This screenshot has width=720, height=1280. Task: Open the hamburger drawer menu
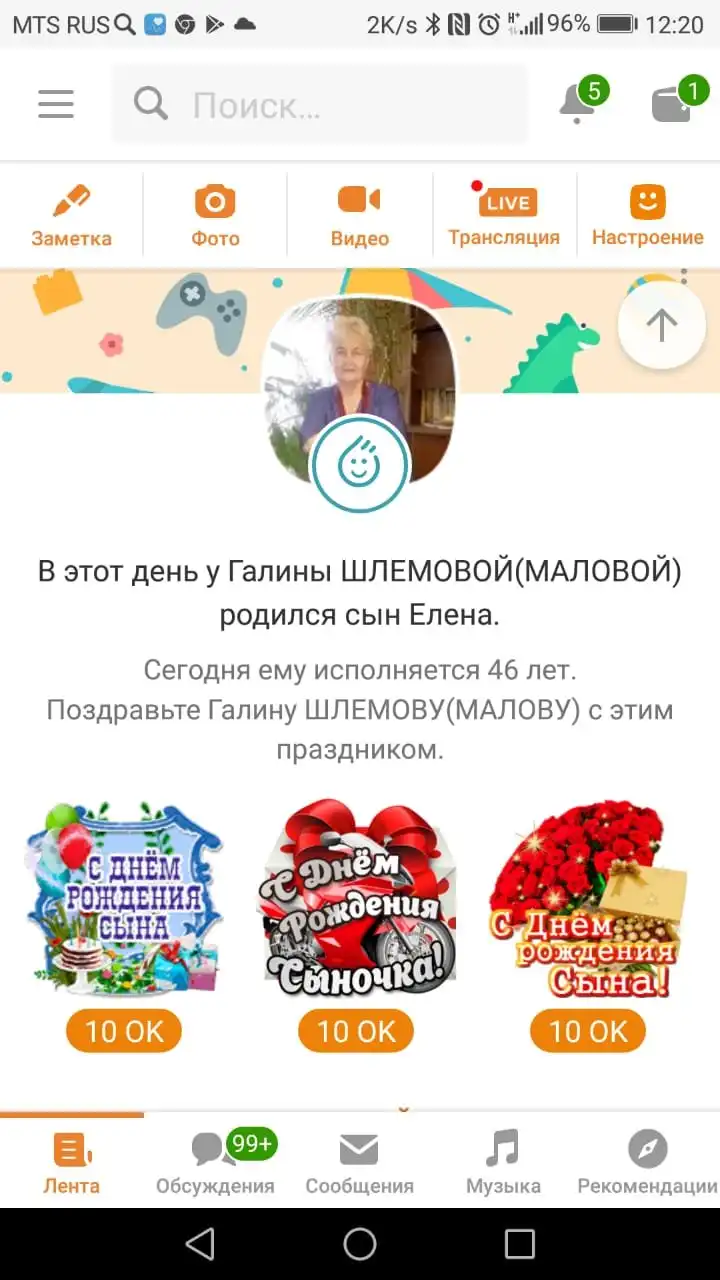pyautogui.click(x=56, y=104)
